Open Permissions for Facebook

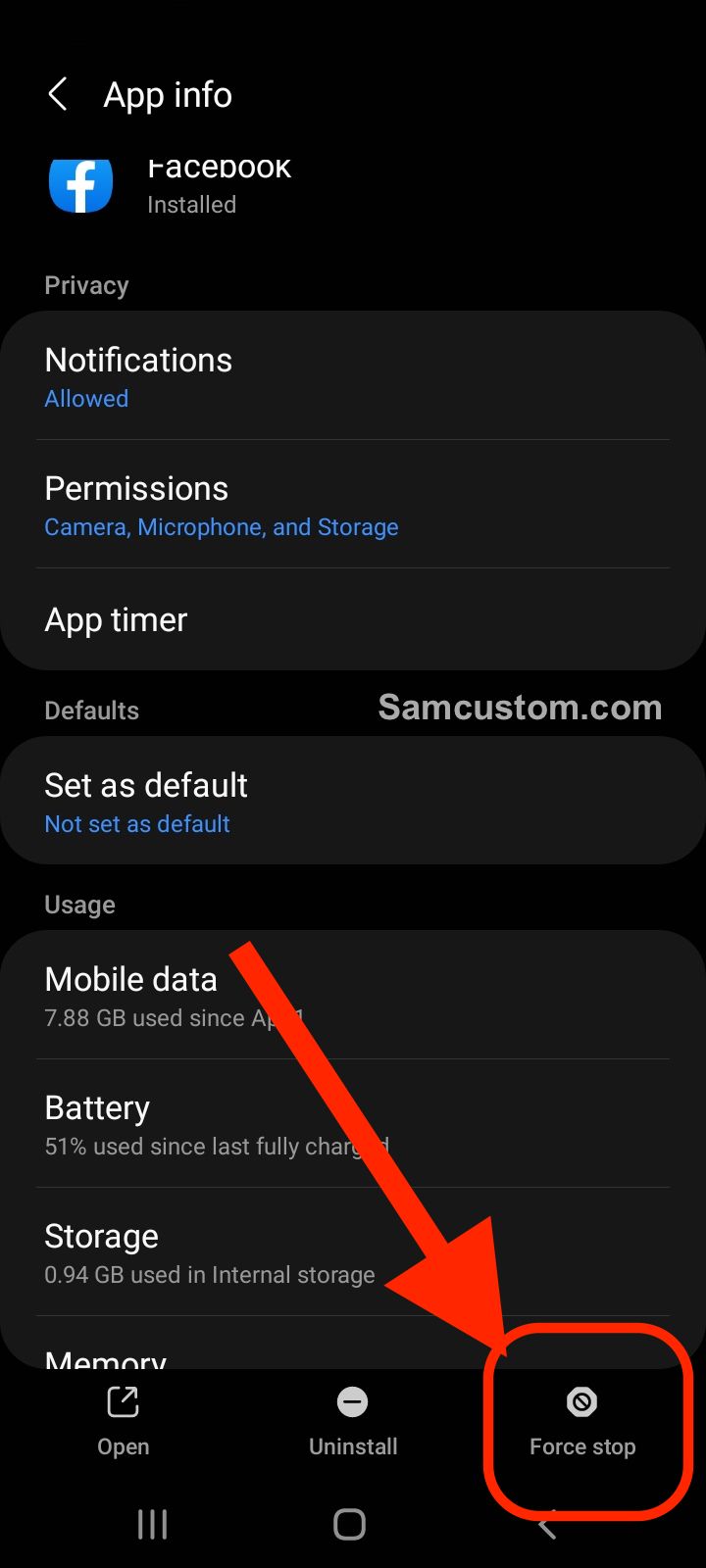[353, 504]
